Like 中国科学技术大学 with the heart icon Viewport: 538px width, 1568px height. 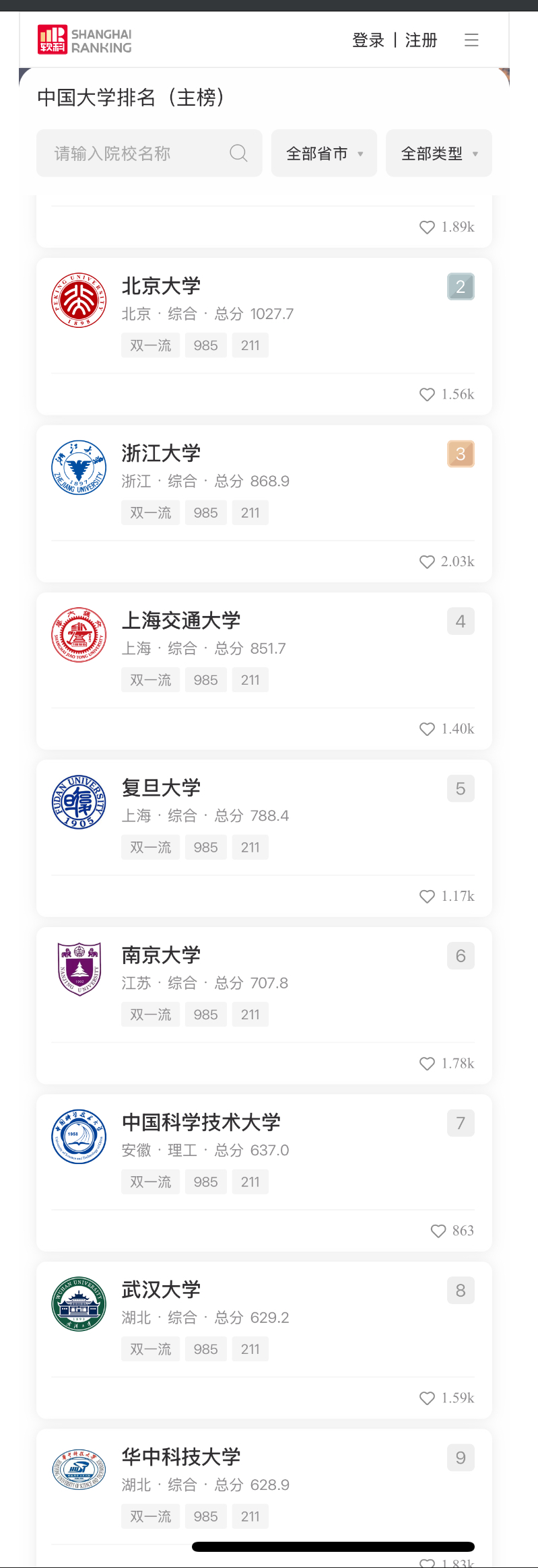pos(438,1231)
